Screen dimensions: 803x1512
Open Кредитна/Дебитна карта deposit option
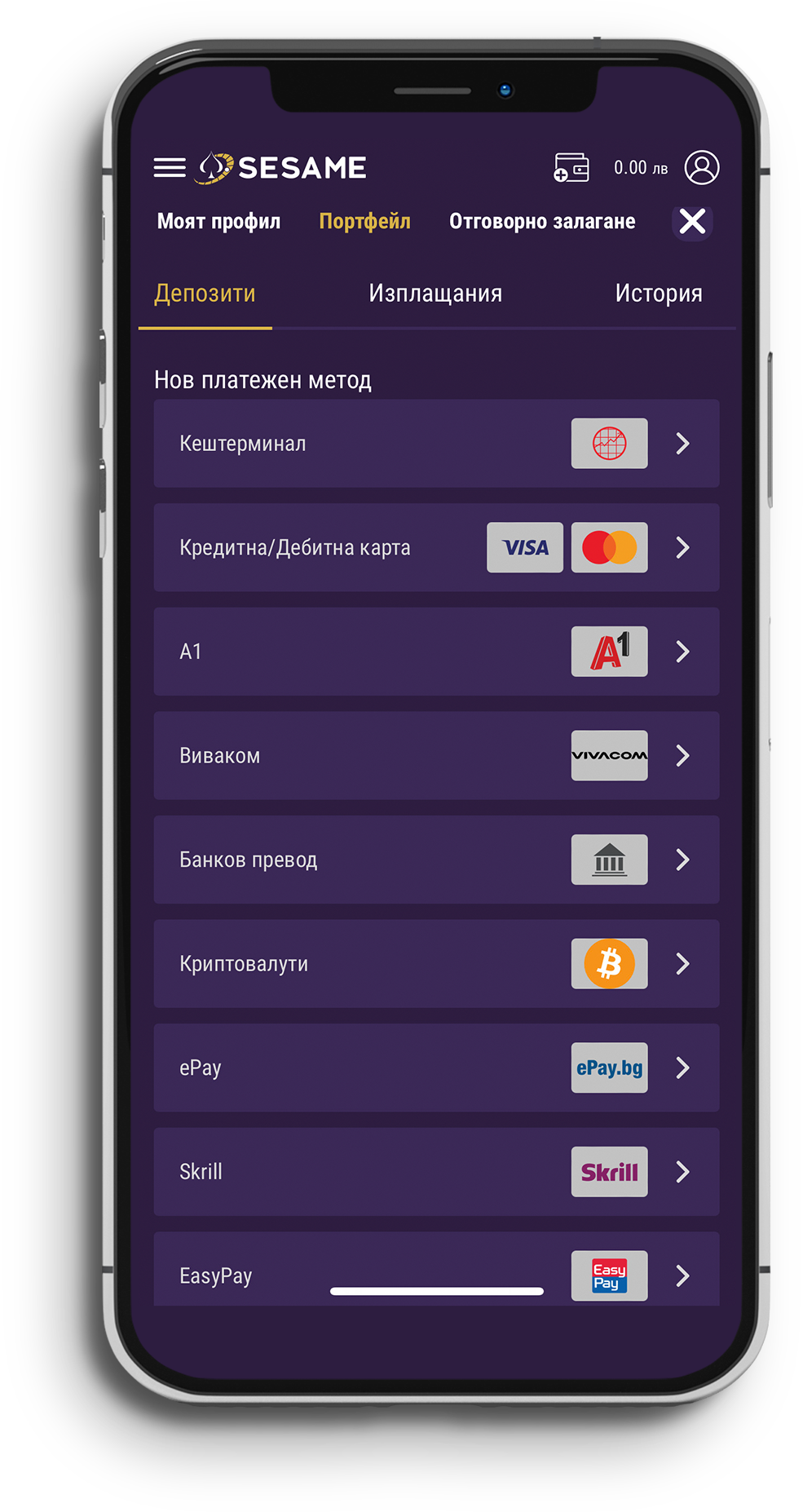tap(436, 547)
